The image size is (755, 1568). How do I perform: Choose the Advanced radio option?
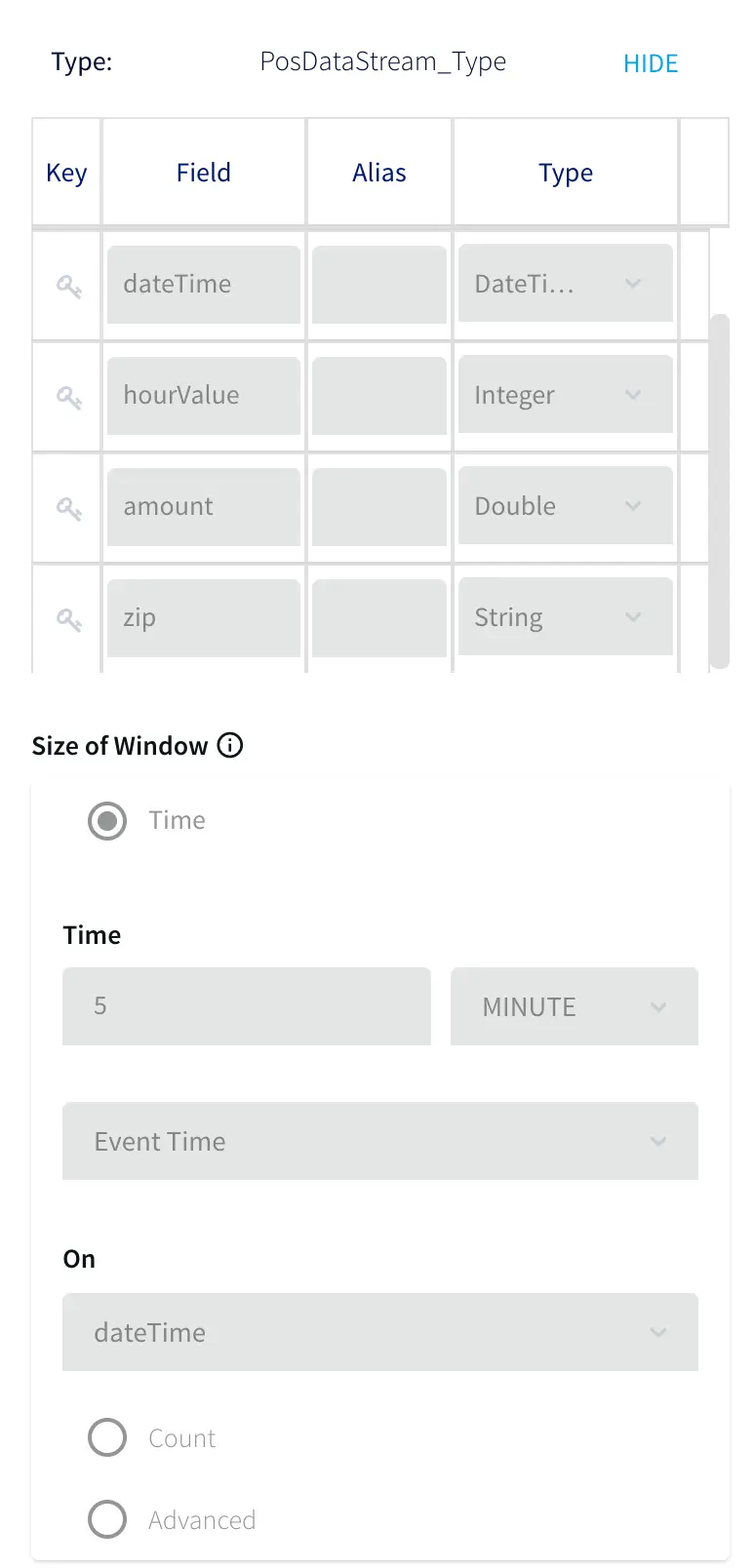(107, 1519)
